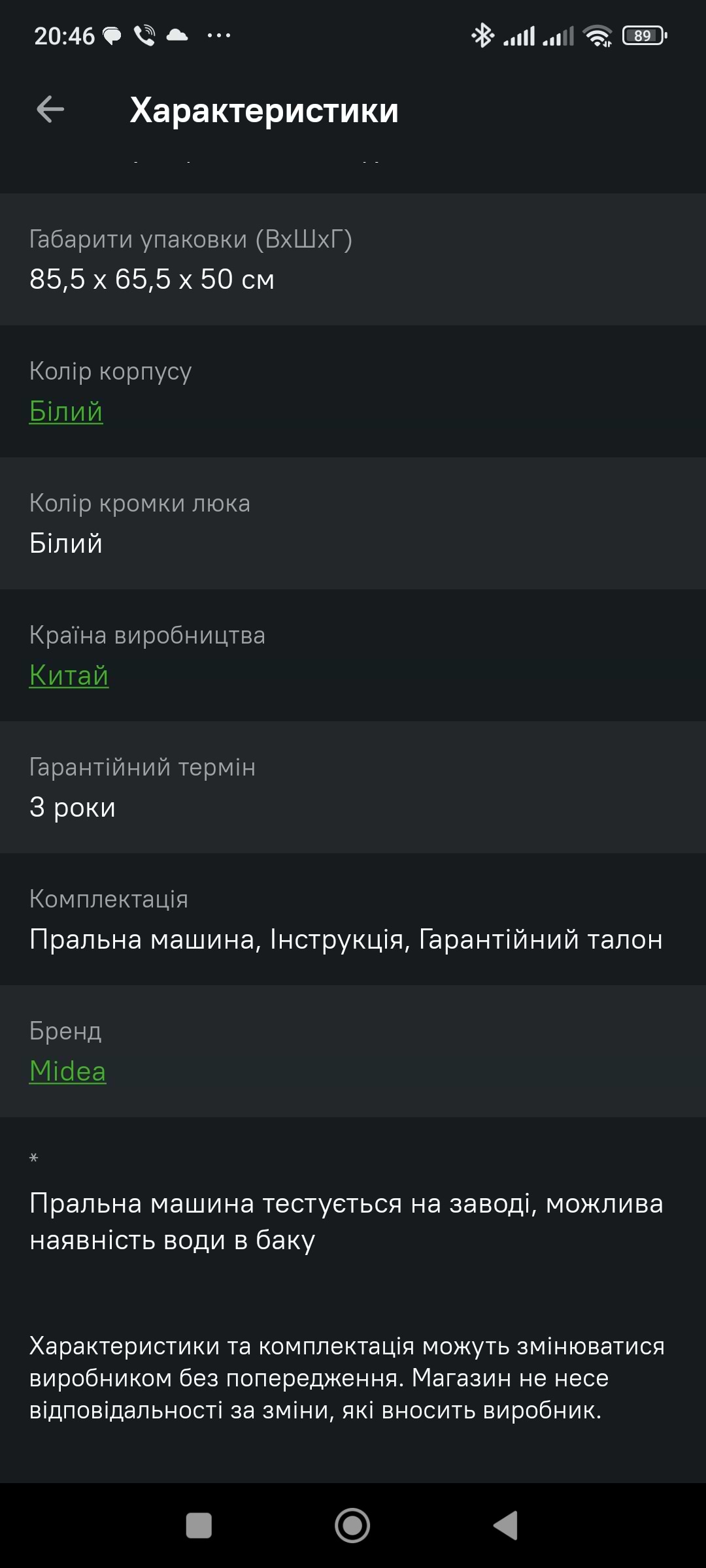Open the Білий body color link
Screen dimensions: 706x1568
pos(66,412)
